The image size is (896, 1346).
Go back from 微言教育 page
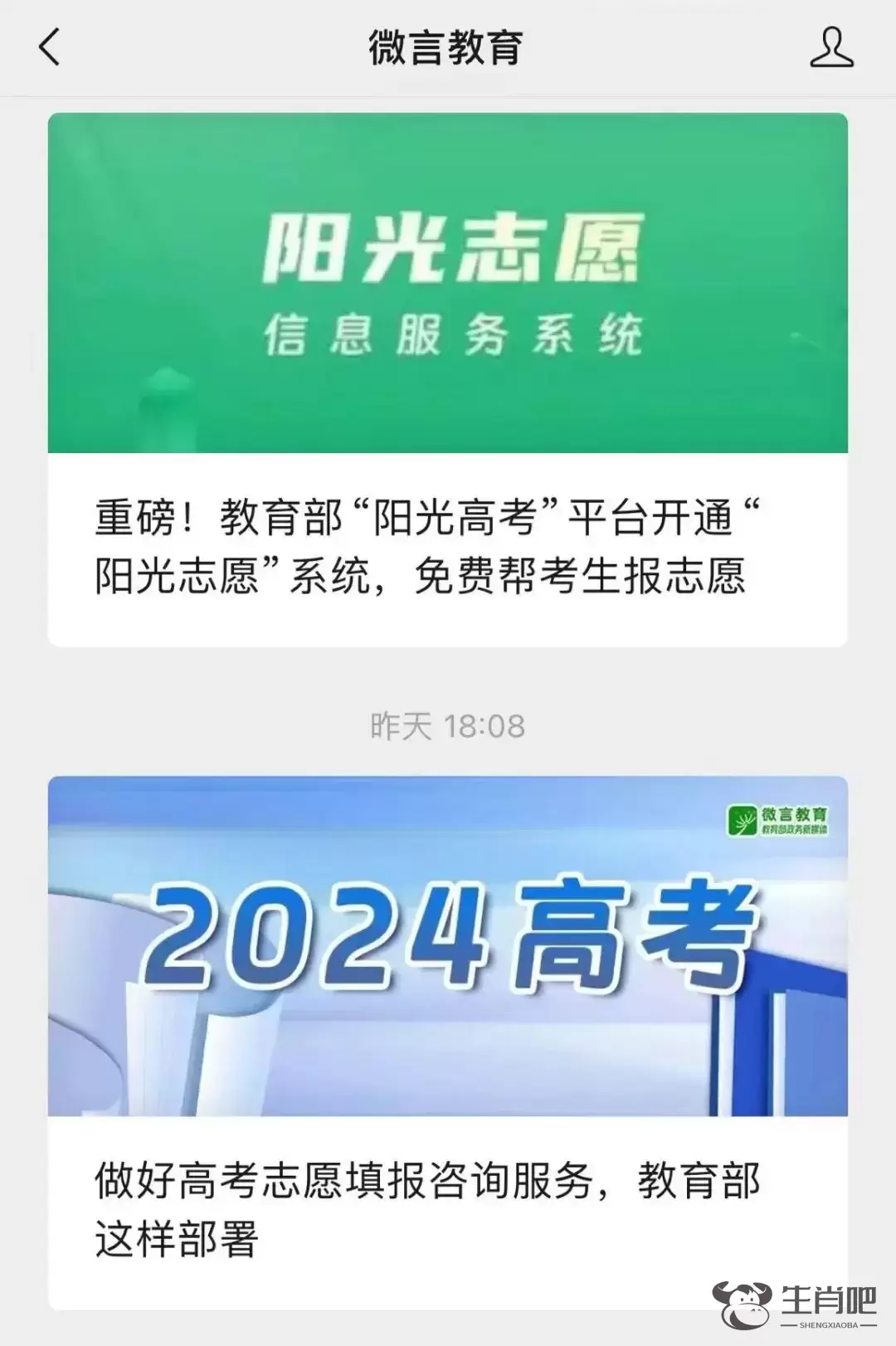pos(50,46)
